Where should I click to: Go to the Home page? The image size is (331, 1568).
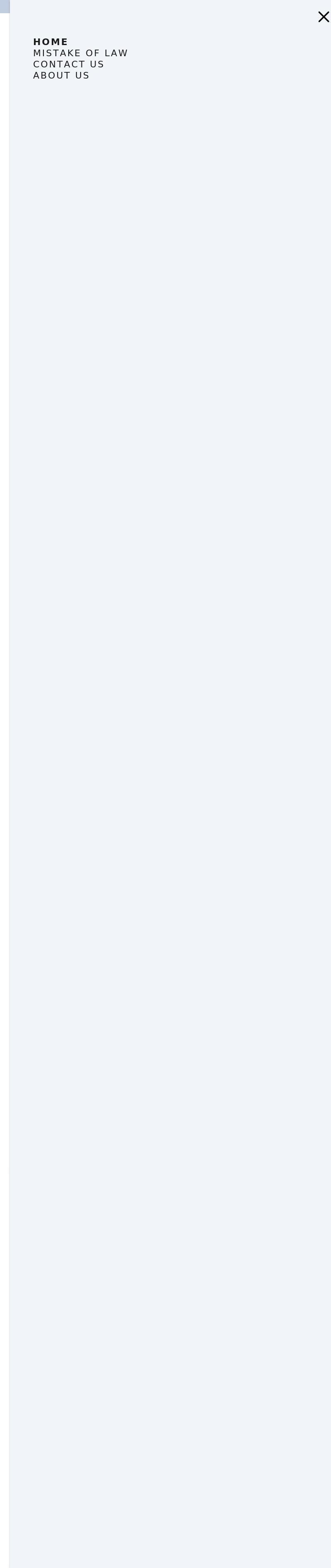tap(50, 42)
